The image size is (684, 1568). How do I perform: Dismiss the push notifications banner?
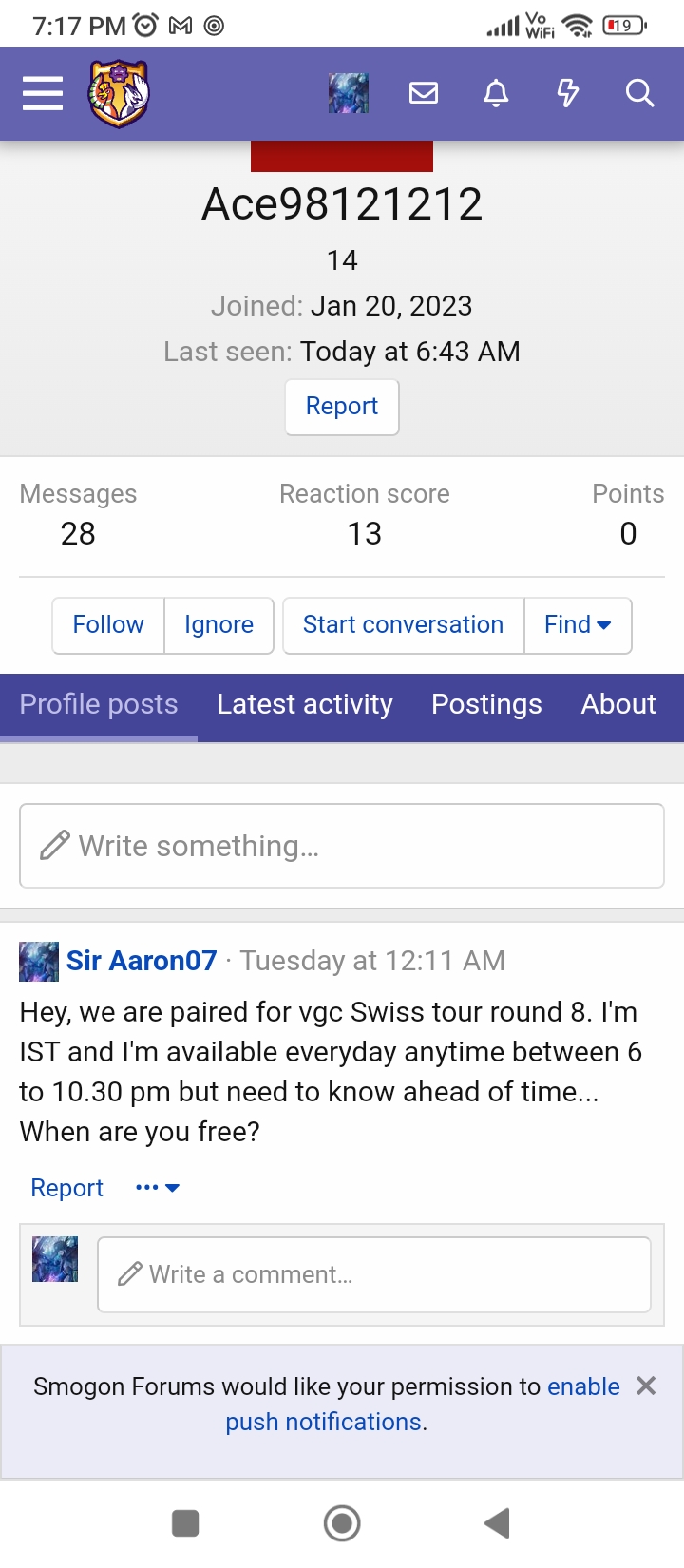(646, 1386)
